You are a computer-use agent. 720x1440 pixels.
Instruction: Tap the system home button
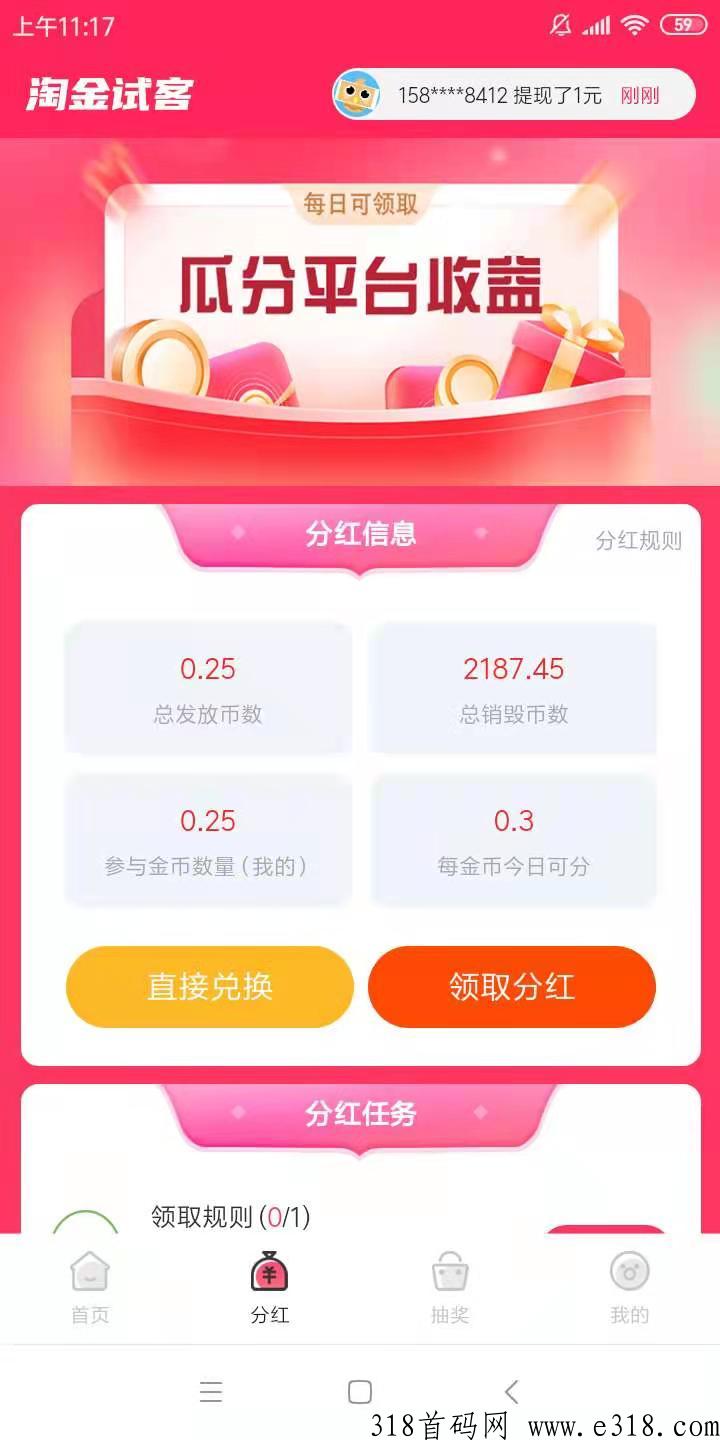tap(360, 1391)
